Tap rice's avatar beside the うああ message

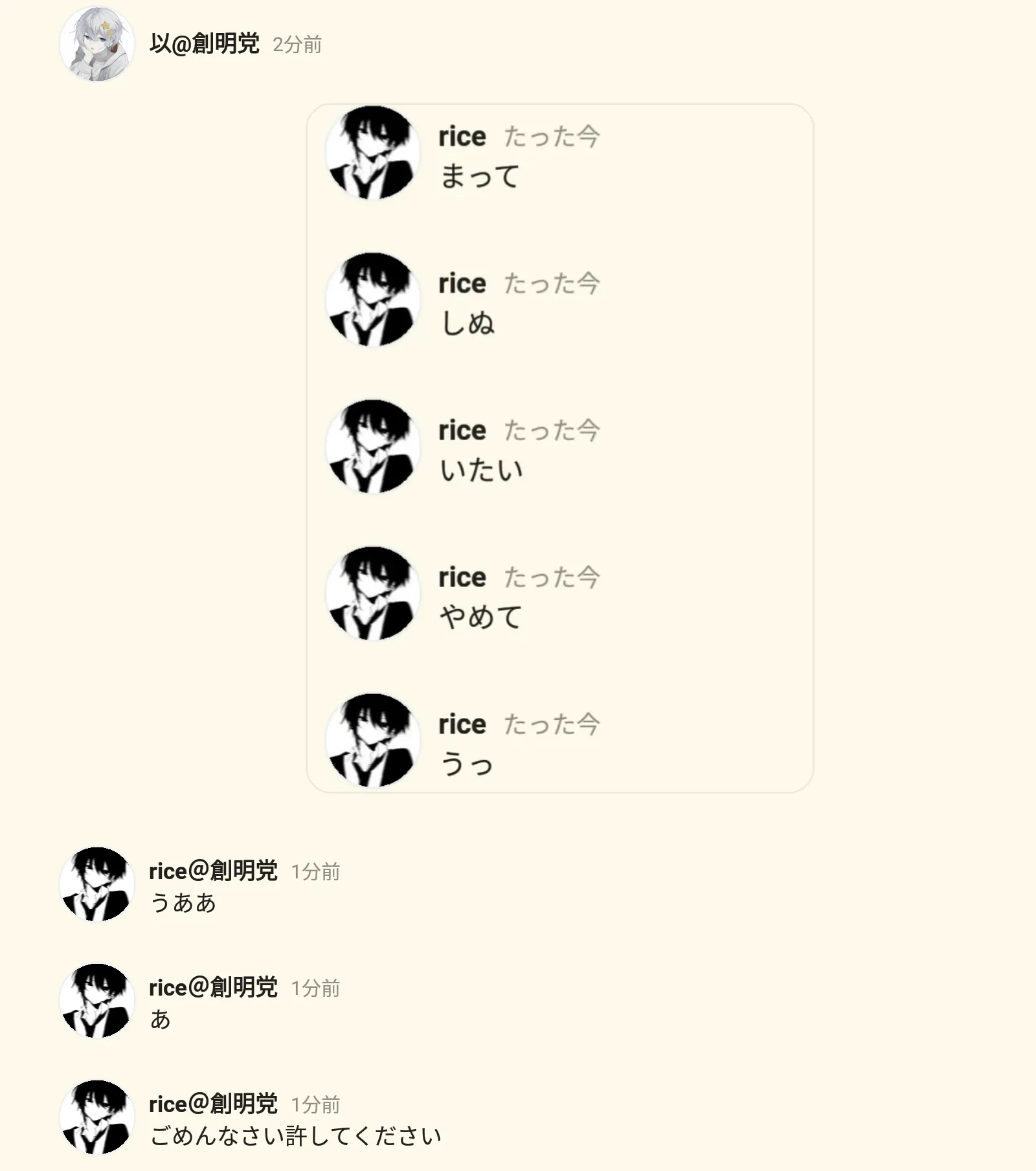97,884
